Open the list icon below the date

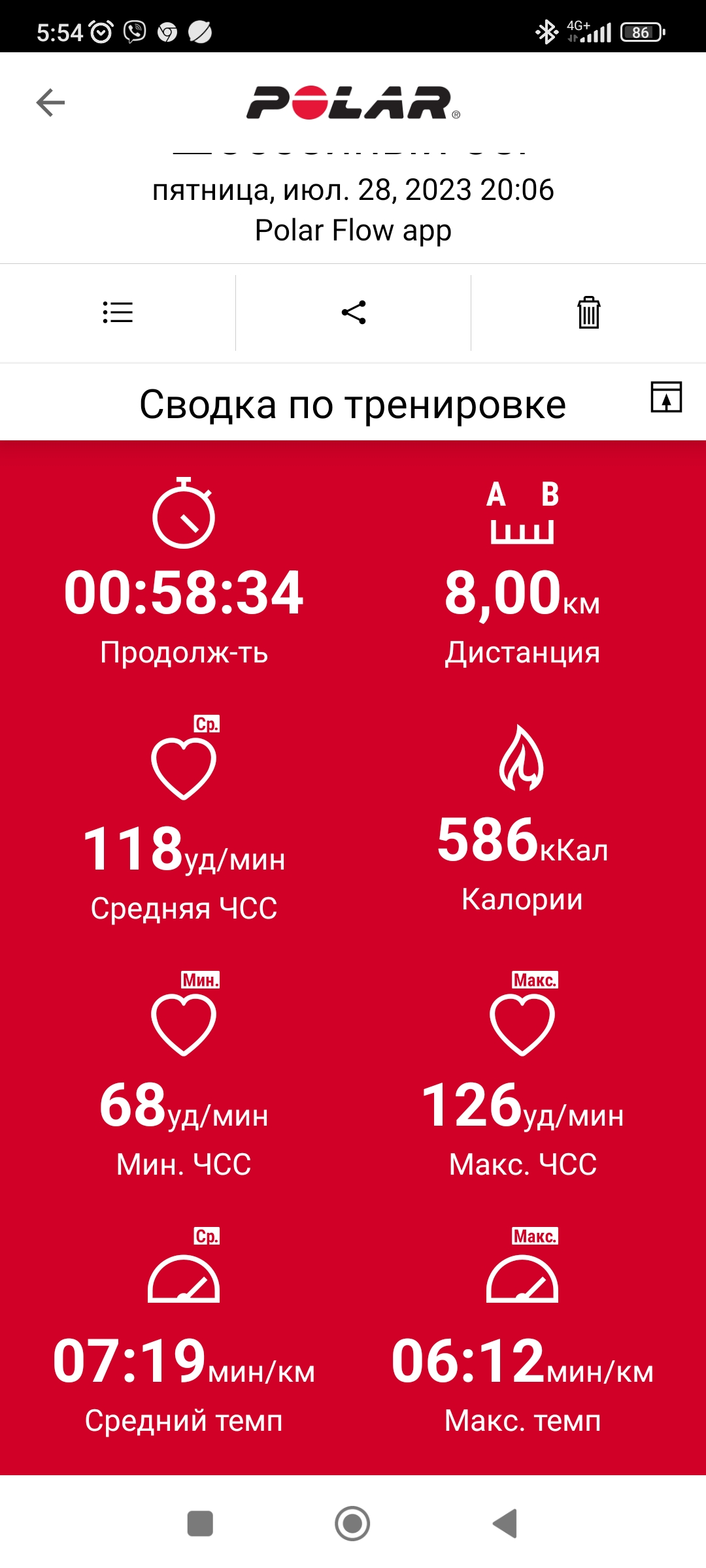(118, 312)
